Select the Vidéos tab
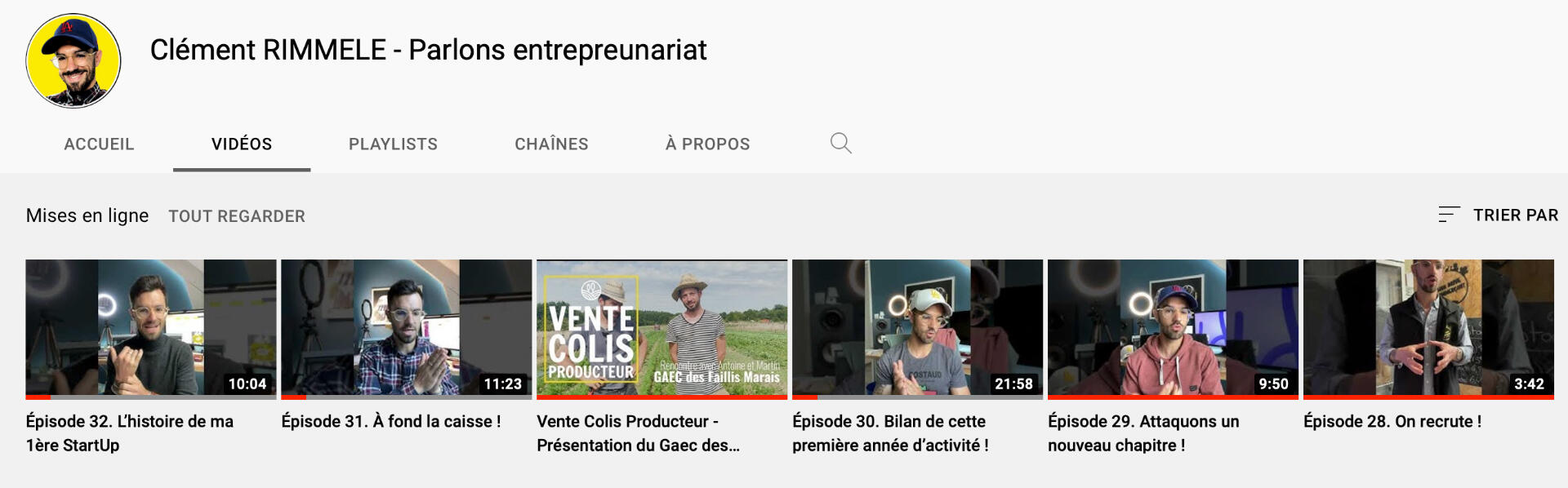The image size is (1568, 488). point(242,144)
